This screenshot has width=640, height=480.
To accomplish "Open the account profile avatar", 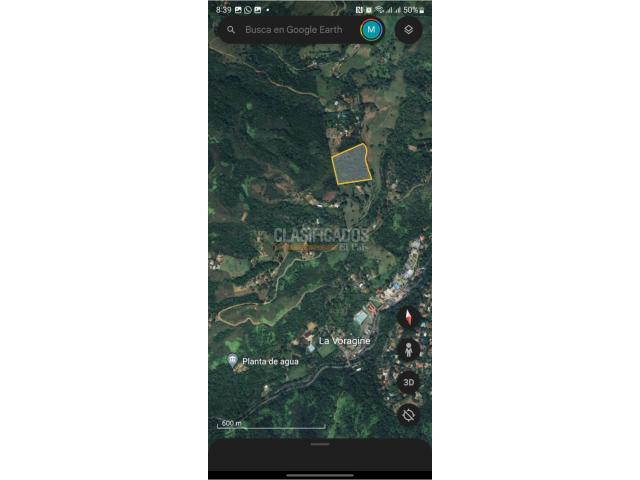I will [372, 30].
